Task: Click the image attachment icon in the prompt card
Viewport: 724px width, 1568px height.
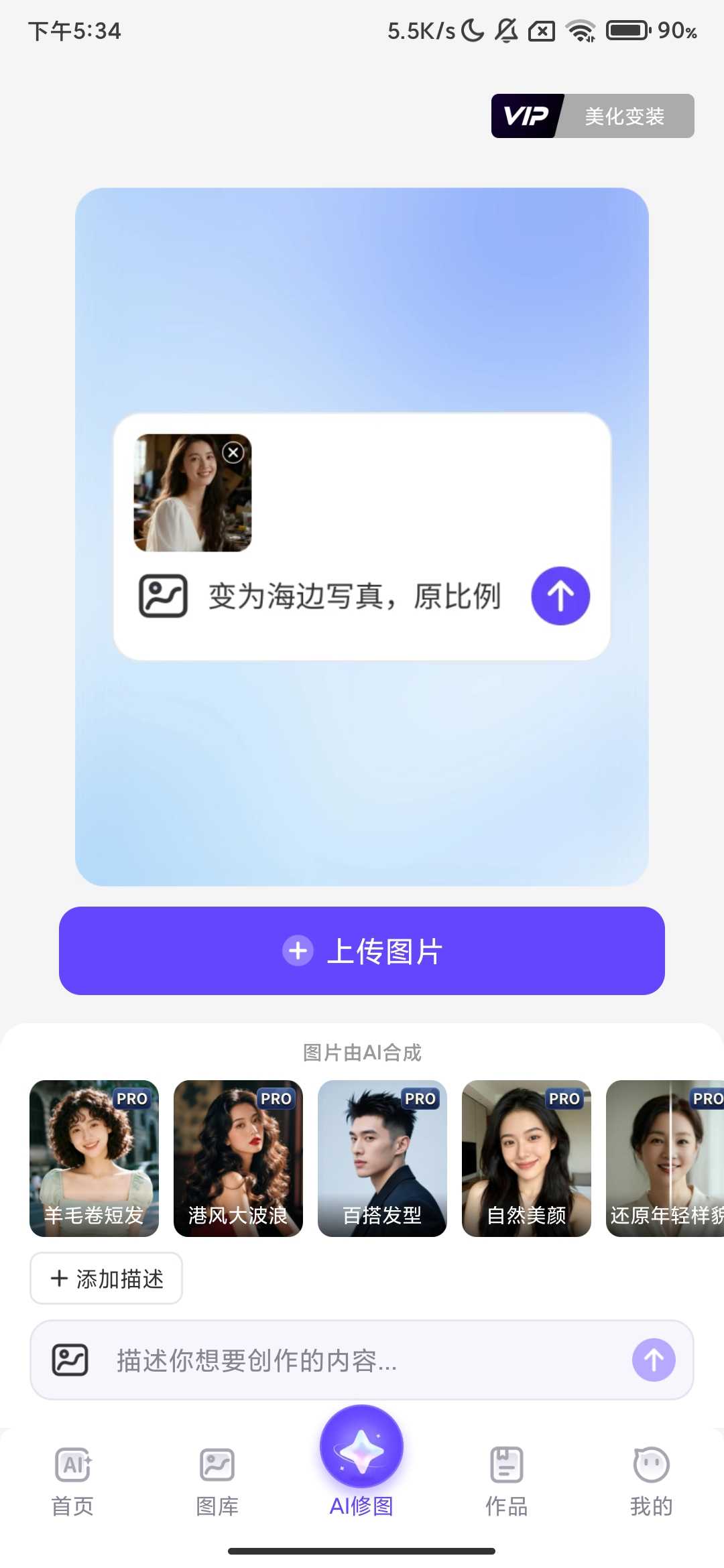Action: point(163,596)
